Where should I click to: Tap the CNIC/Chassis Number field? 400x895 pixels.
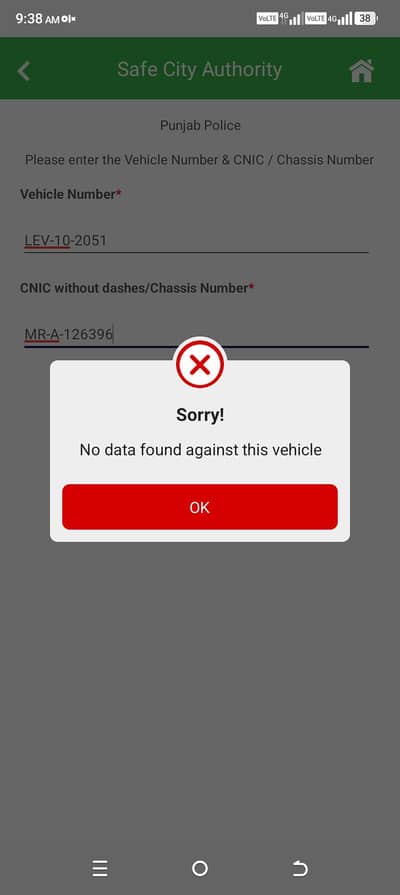196,334
